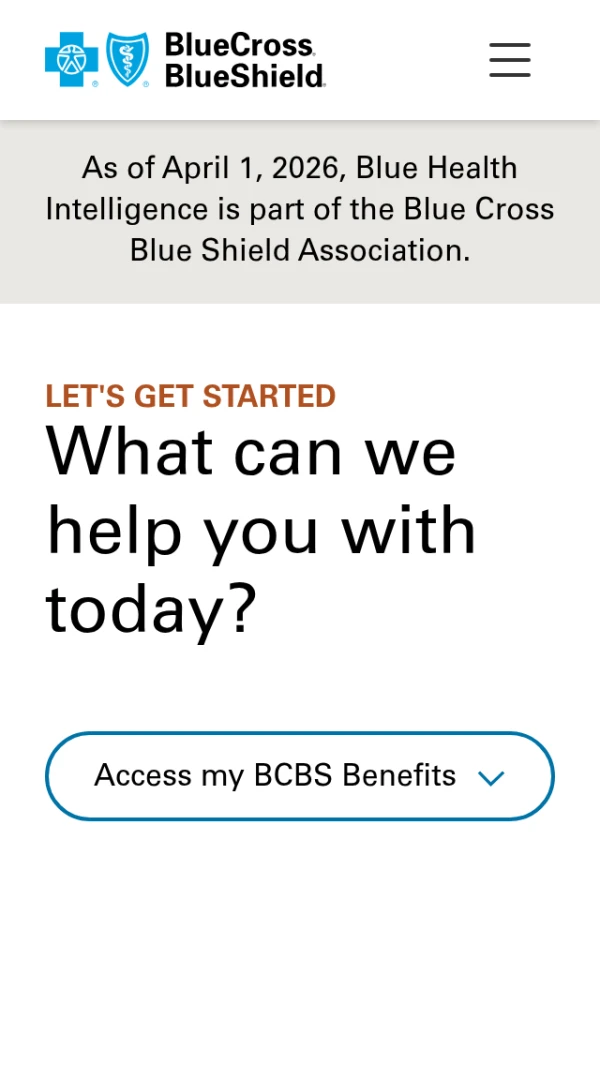The width and height of the screenshot is (600, 1065).
Task: Tap the BlueCross BlueShield logo to go home
Action: point(186,60)
